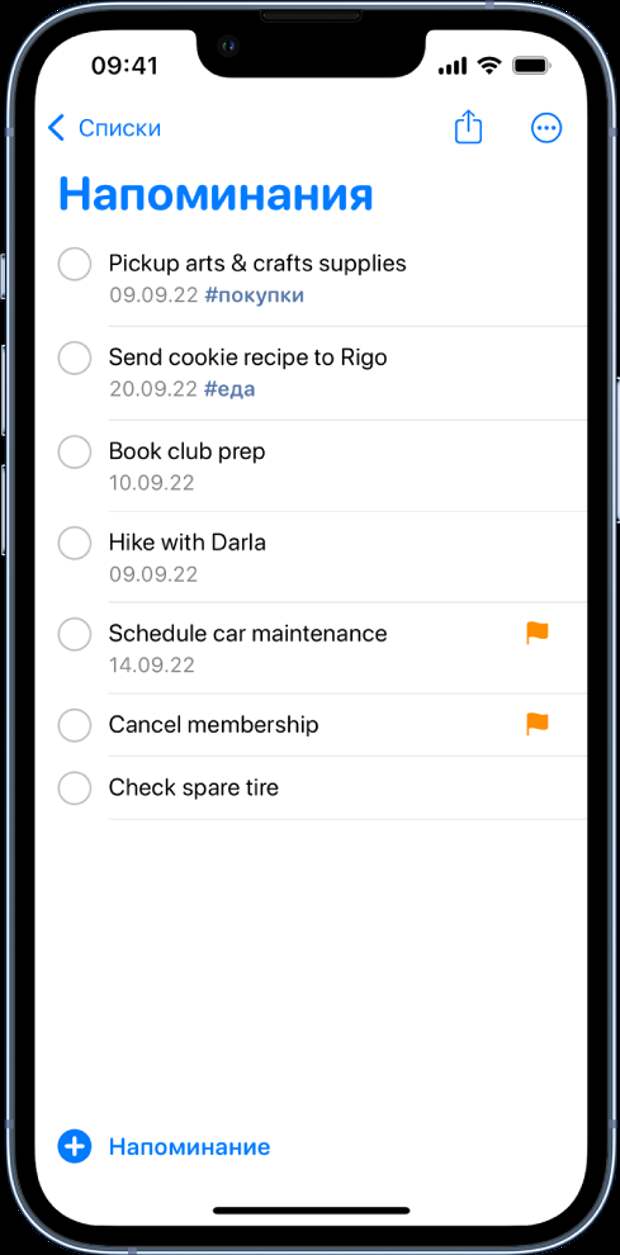Go back to Списки
This screenshot has height=1255, width=620.
(104, 128)
